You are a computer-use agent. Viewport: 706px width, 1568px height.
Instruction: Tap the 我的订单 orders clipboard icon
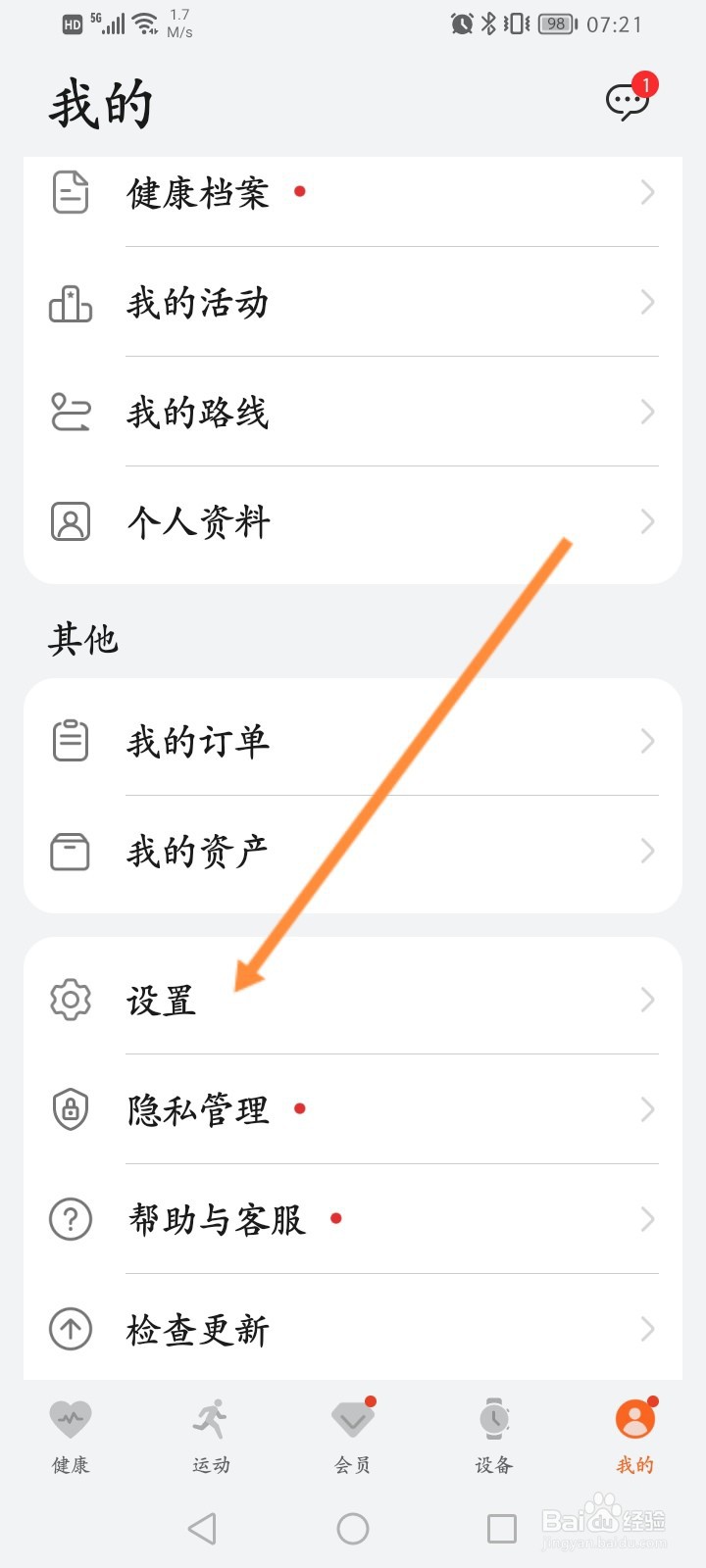click(69, 742)
